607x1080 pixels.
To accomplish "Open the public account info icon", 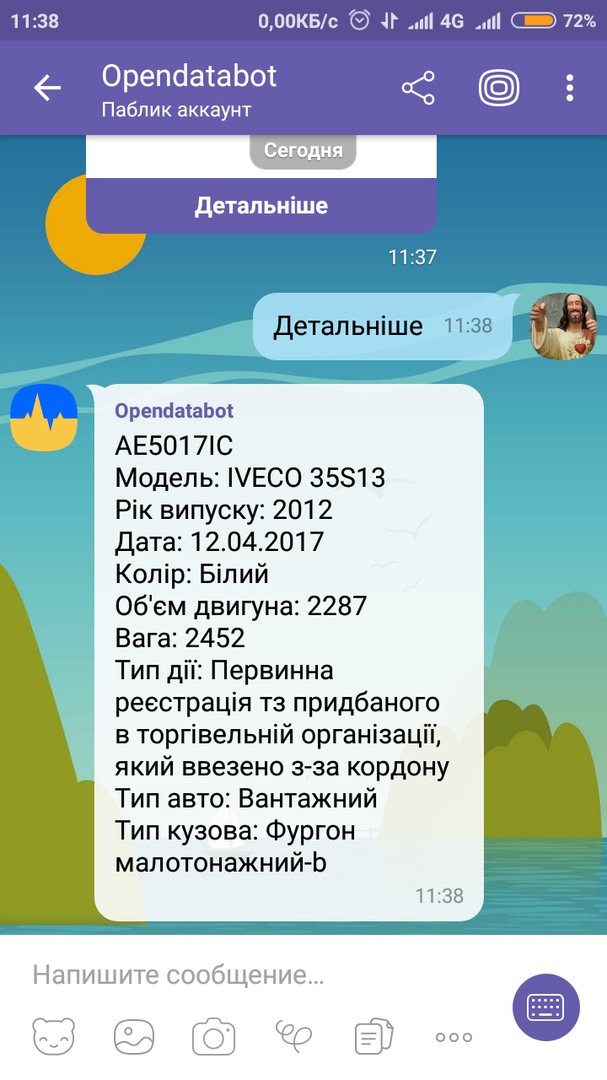I will pos(498,88).
